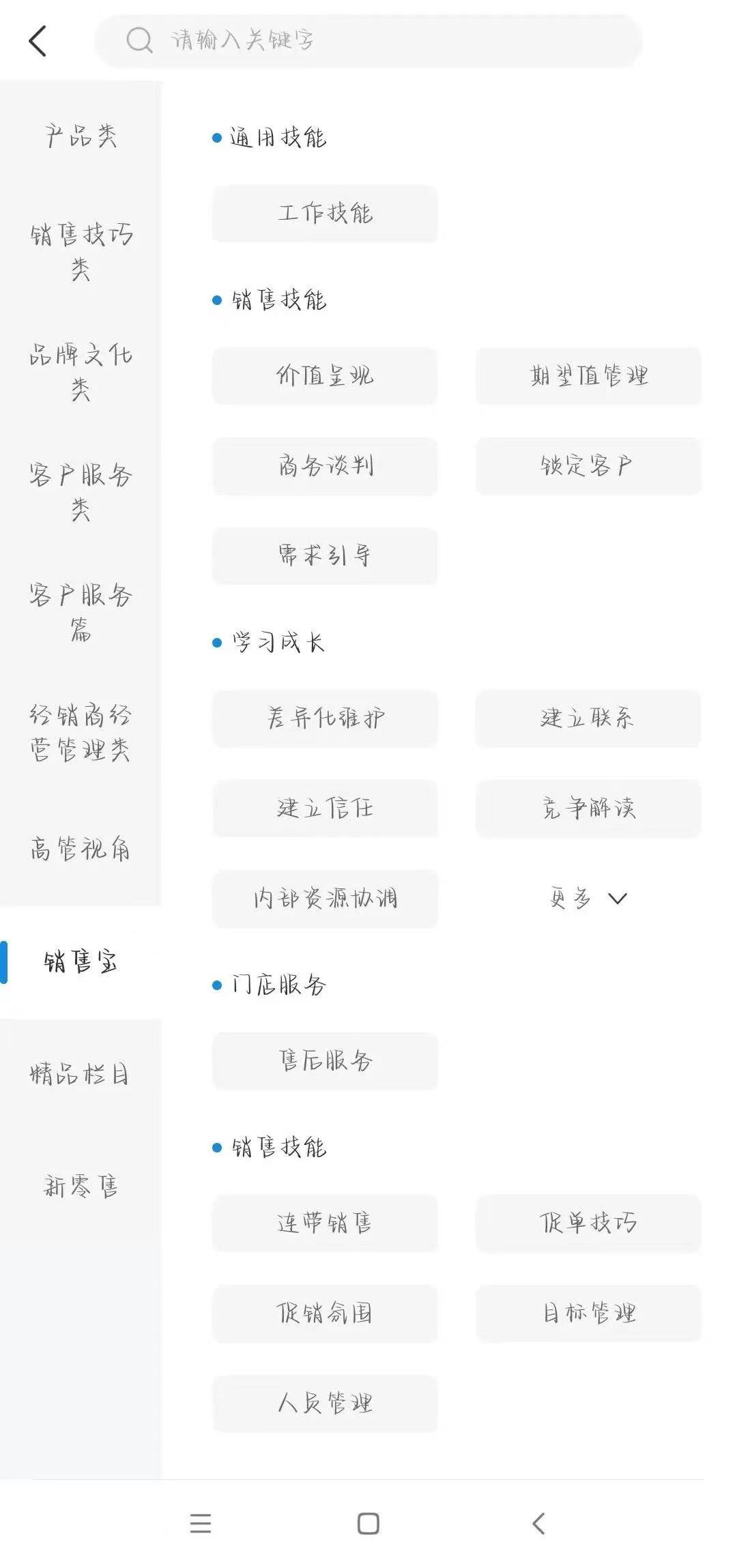
Task: Select the 新零售 sidebar category
Action: point(81,1186)
